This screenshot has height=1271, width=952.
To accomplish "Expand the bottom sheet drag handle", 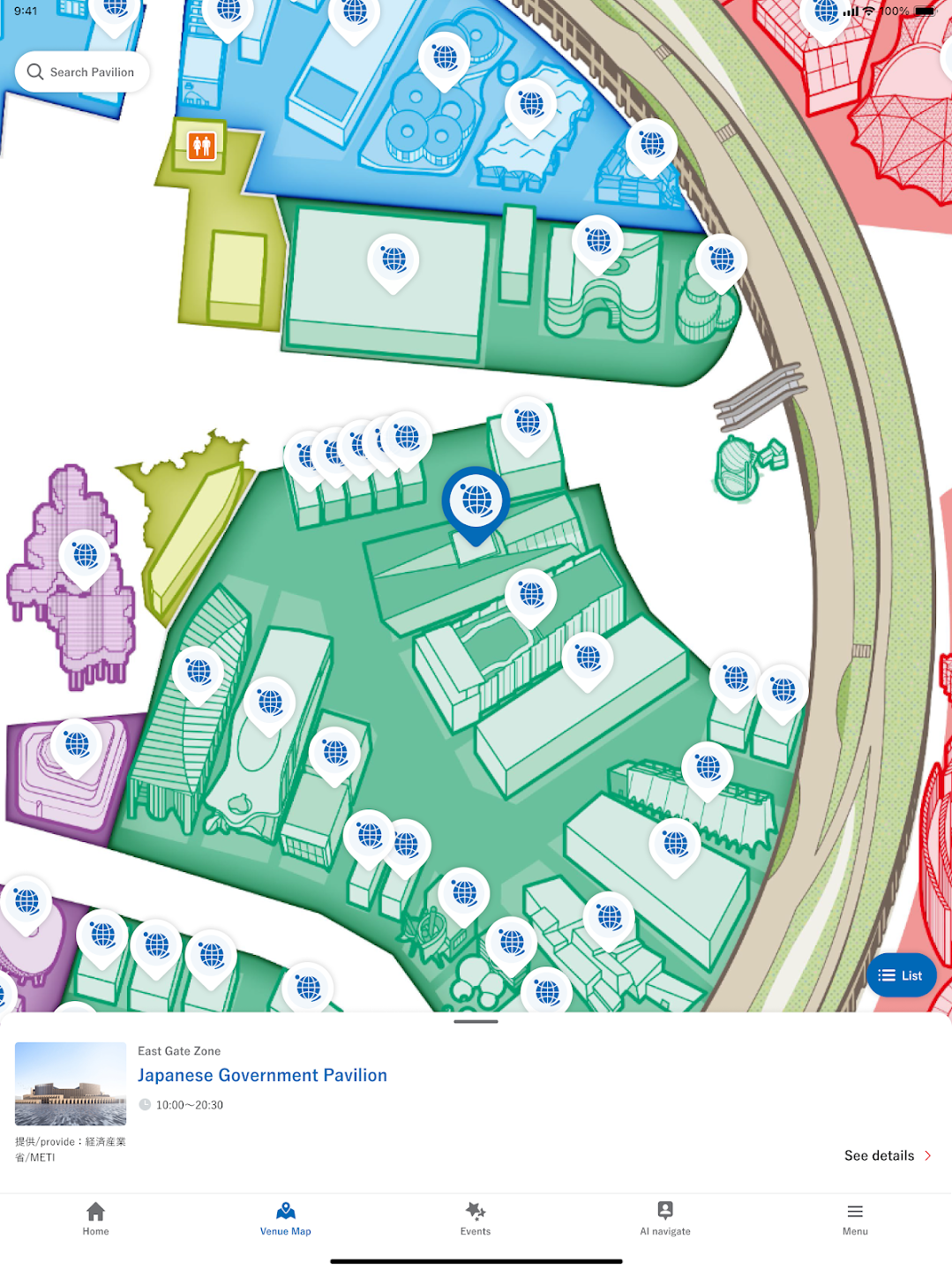I will [x=476, y=1021].
